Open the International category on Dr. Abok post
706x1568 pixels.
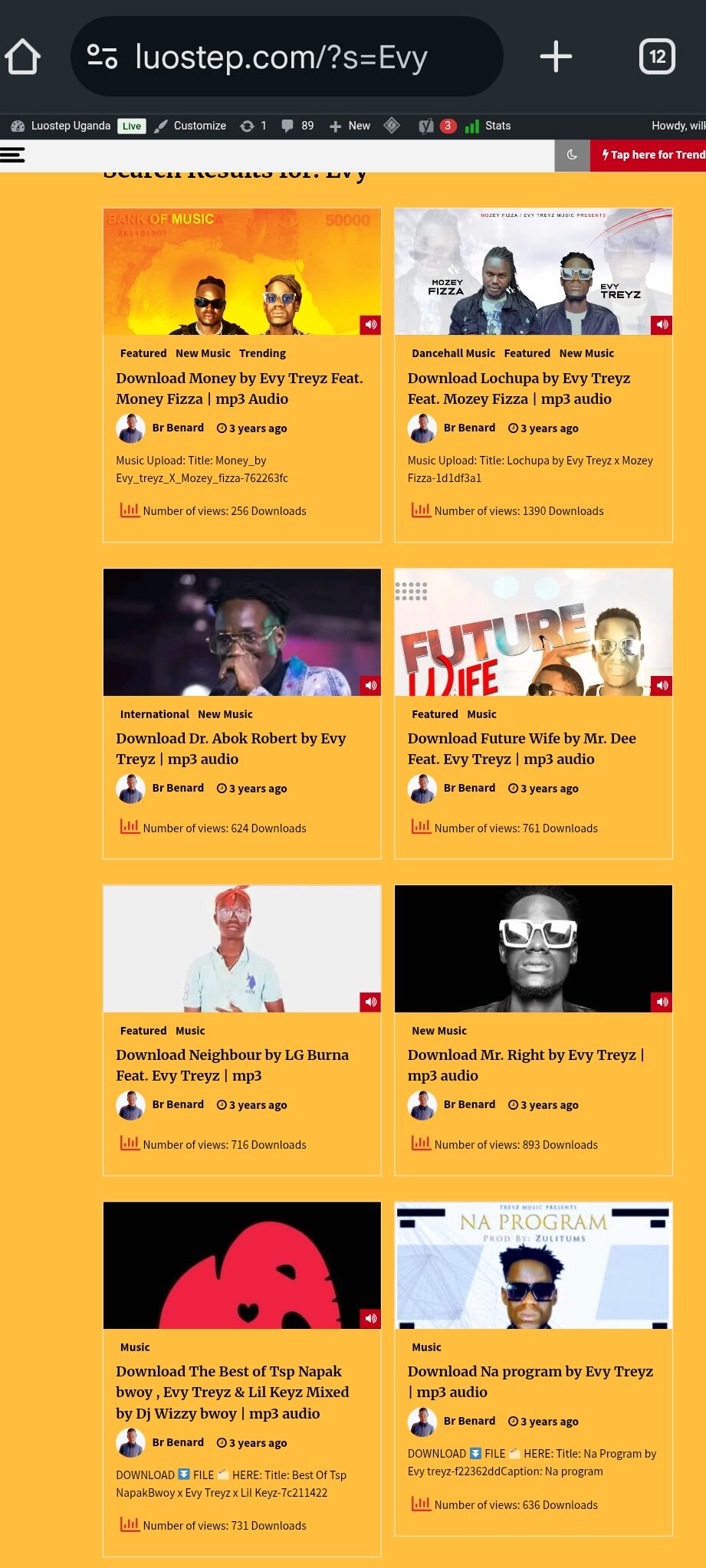coord(154,714)
